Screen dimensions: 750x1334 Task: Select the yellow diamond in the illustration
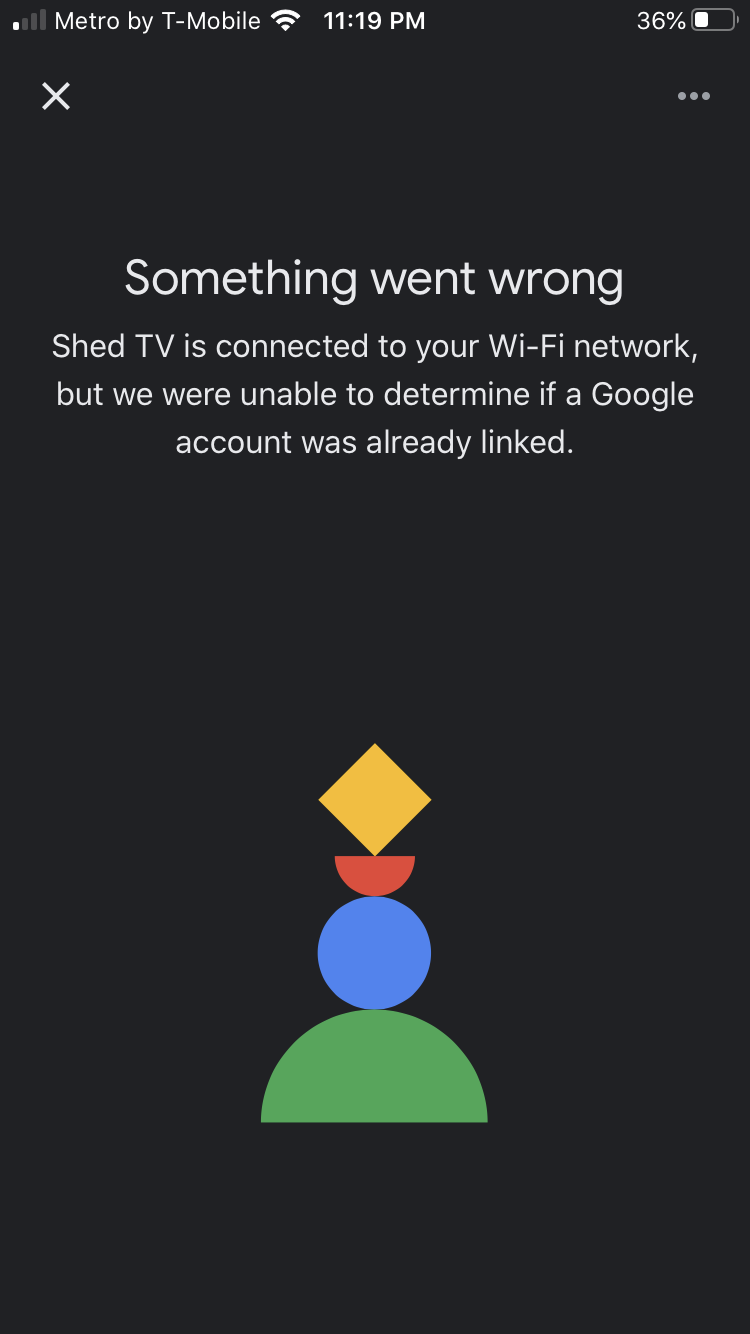tap(374, 797)
